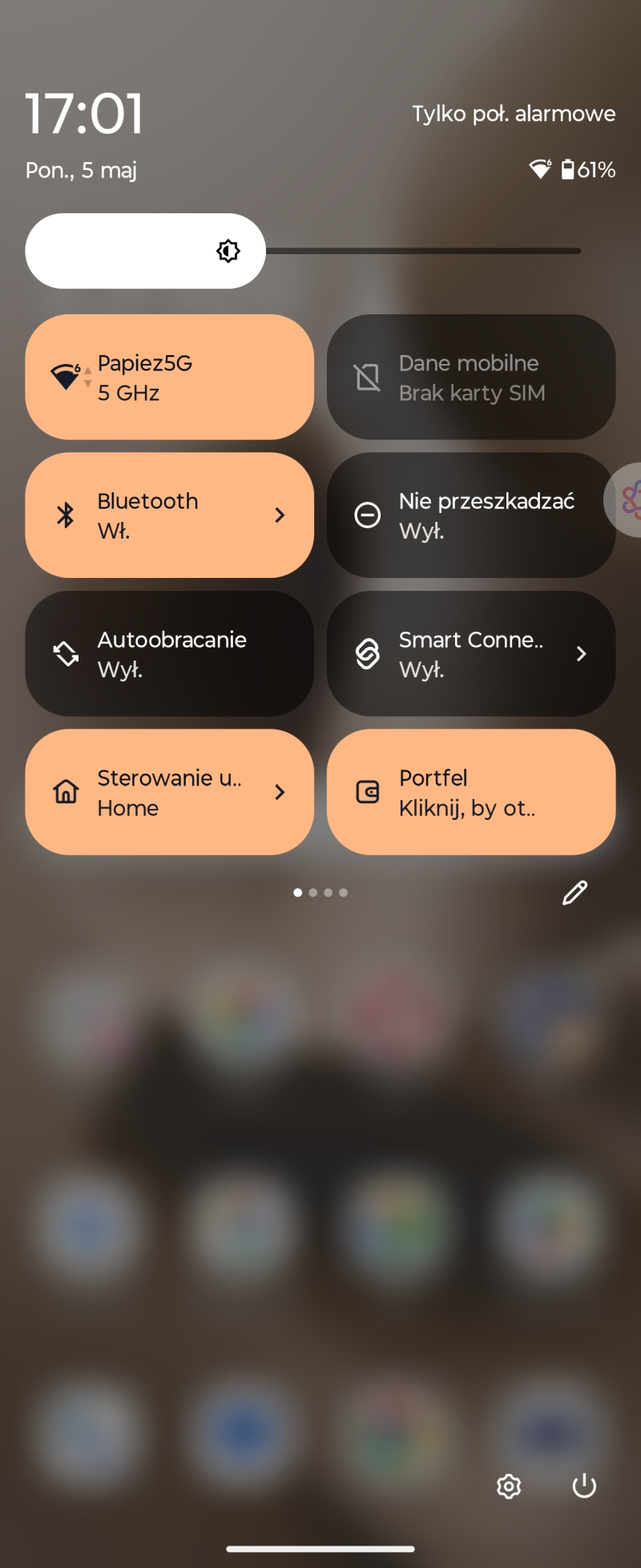This screenshot has height=1568, width=641.
Task: Open settings via gear icon
Action: tap(509, 1486)
